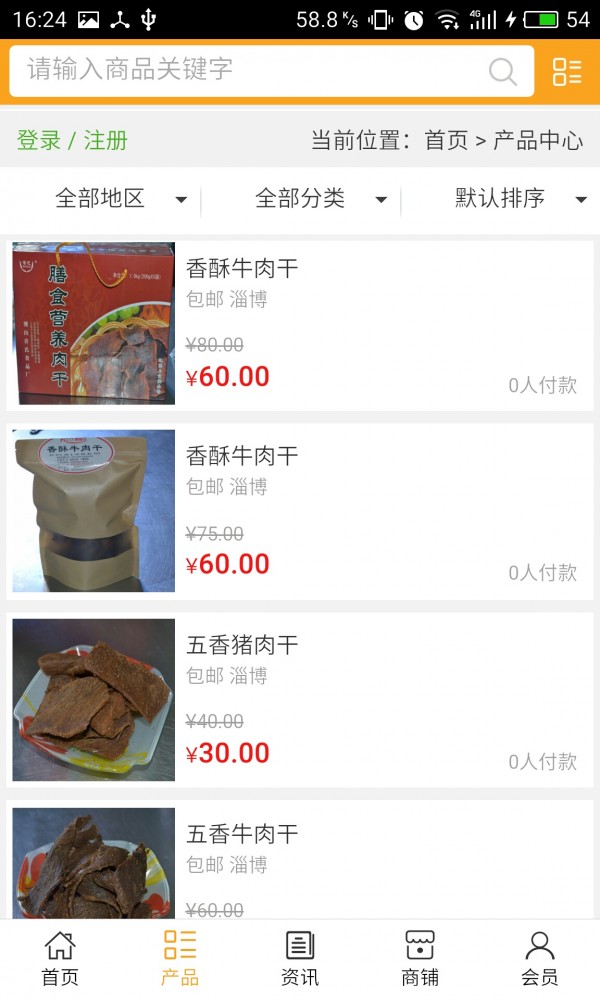600x1000 pixels.
Task: Switch to the 商铺 tab
Action: coord(420,959)
